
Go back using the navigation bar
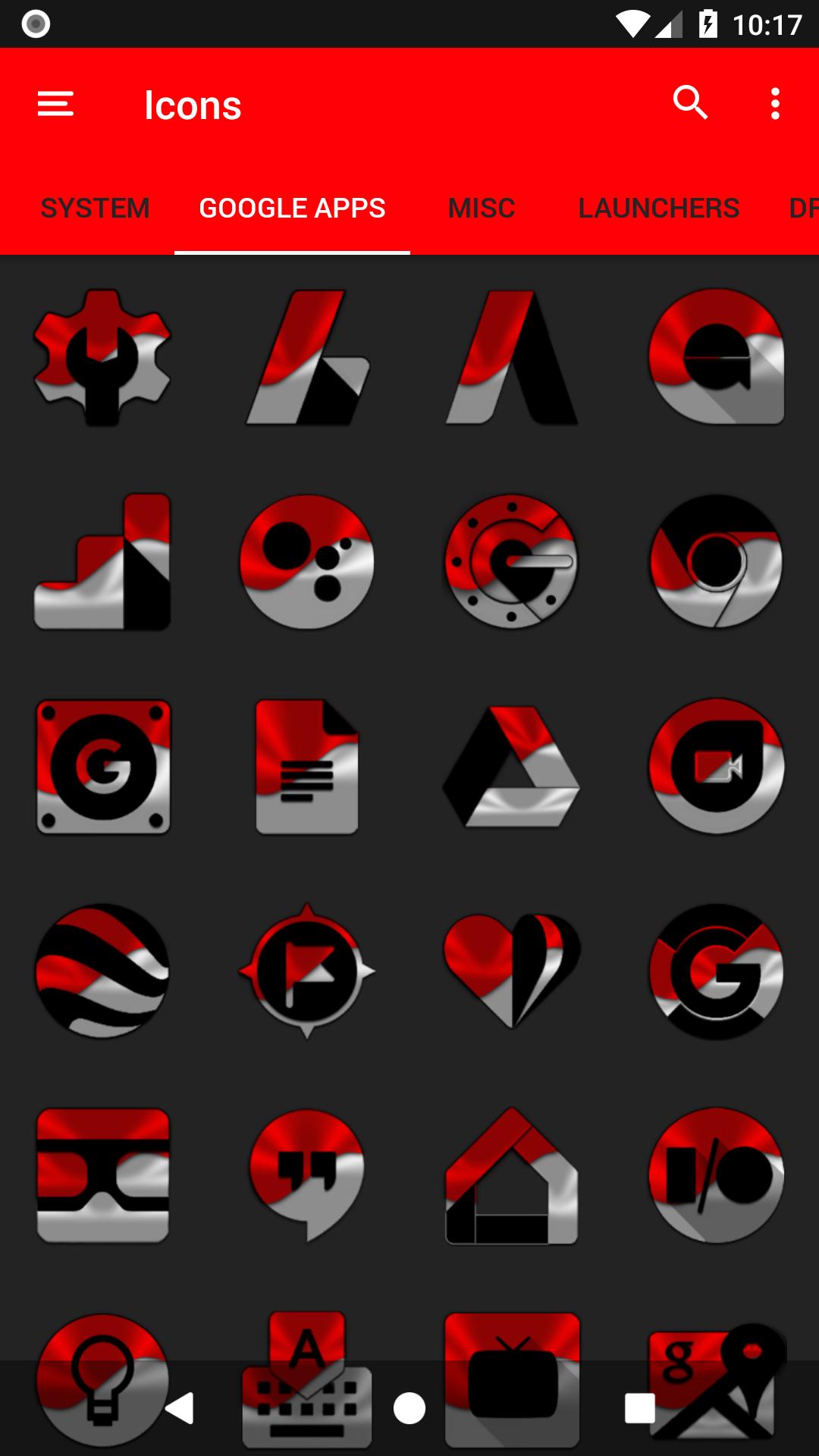coord(180,1408)
